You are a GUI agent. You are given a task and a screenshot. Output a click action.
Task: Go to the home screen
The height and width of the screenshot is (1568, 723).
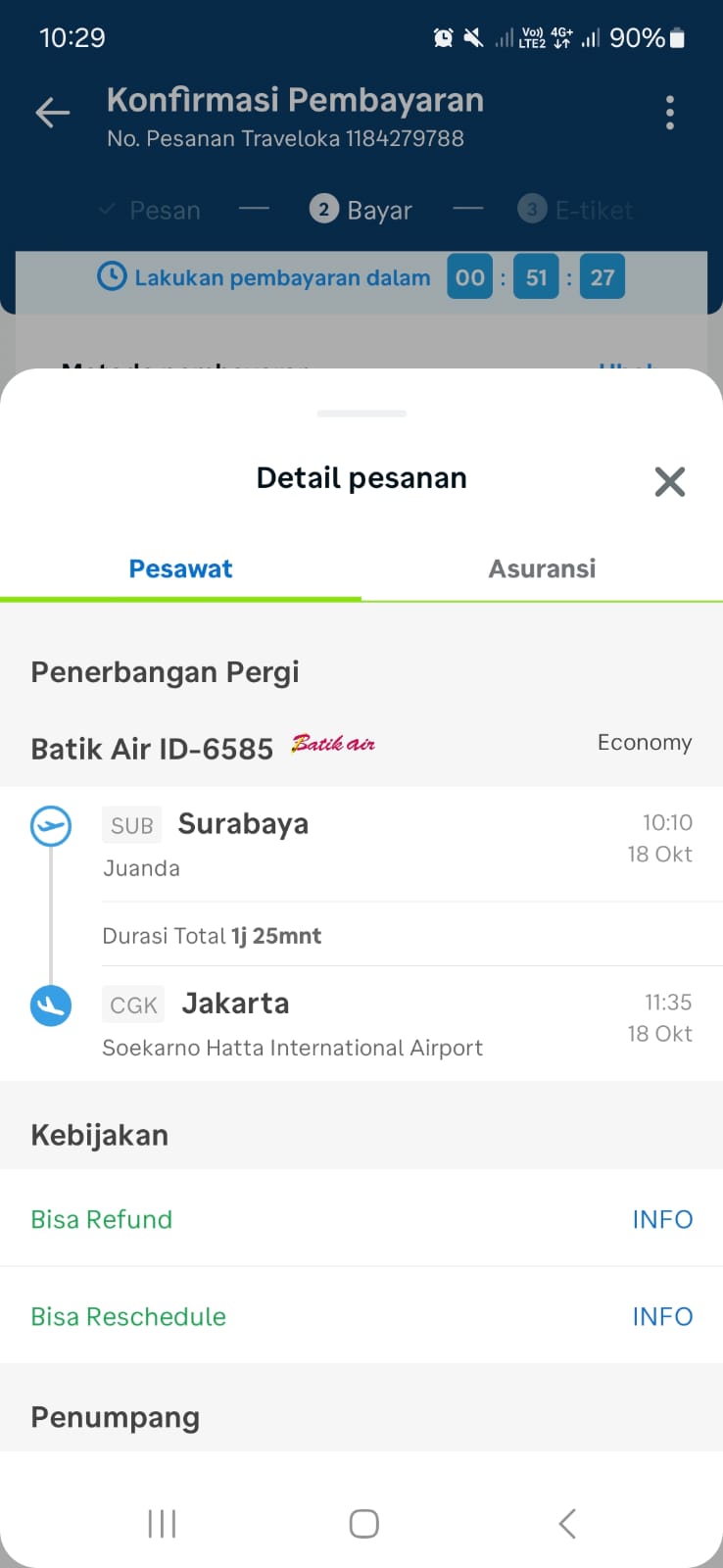(x=363, y=1523)
